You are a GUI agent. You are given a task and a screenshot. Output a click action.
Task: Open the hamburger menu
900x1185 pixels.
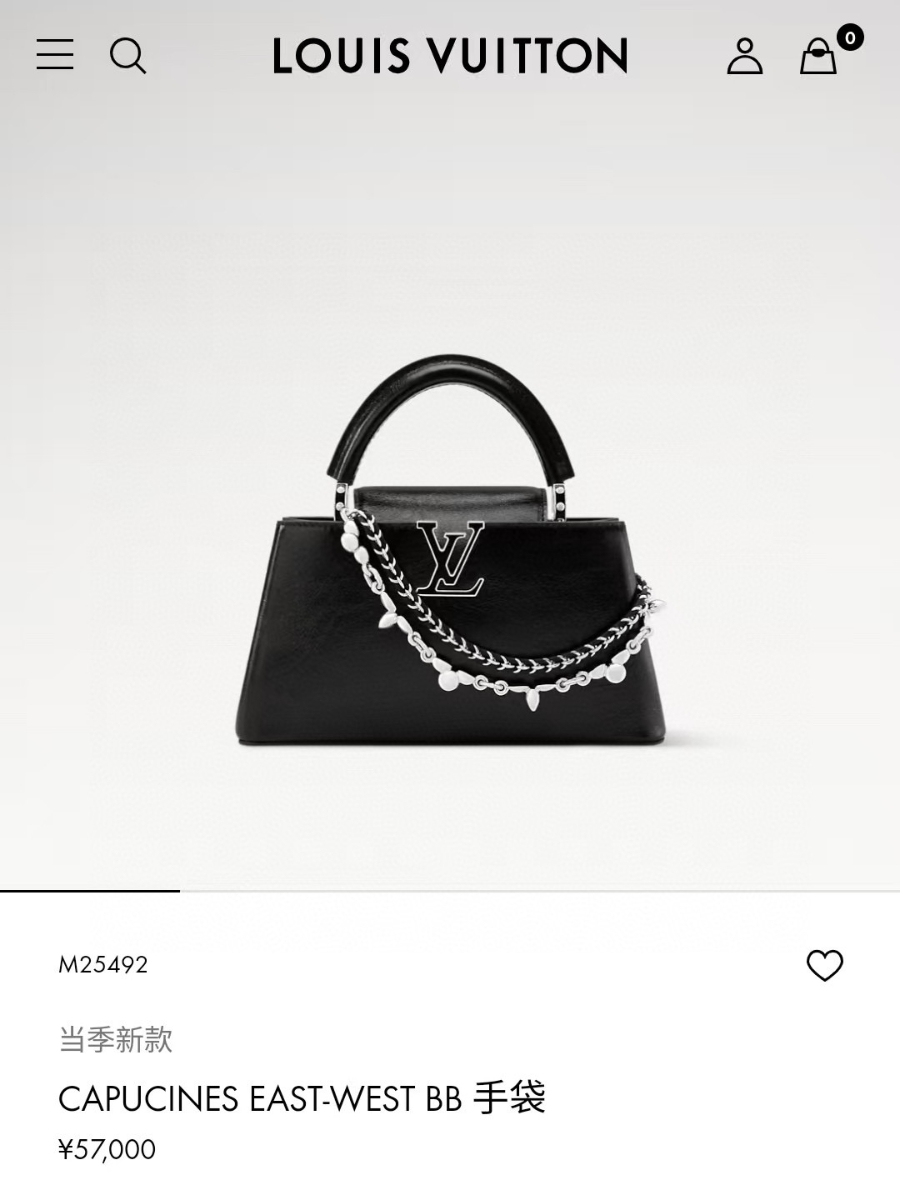pos(55,55)
